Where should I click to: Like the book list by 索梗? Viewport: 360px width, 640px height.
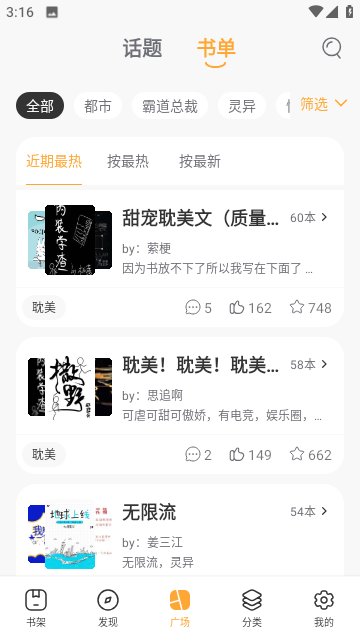point(250,307)
